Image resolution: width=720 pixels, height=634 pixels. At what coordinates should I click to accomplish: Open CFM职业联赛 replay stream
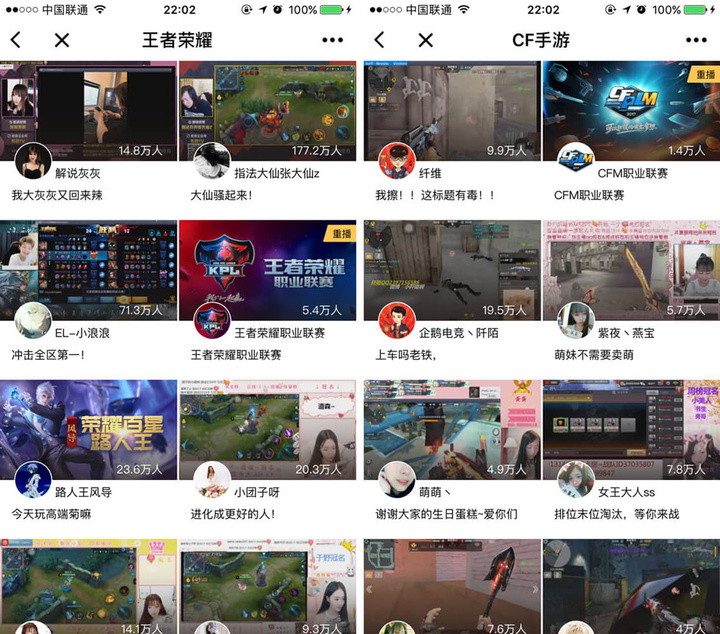point(631,110)
